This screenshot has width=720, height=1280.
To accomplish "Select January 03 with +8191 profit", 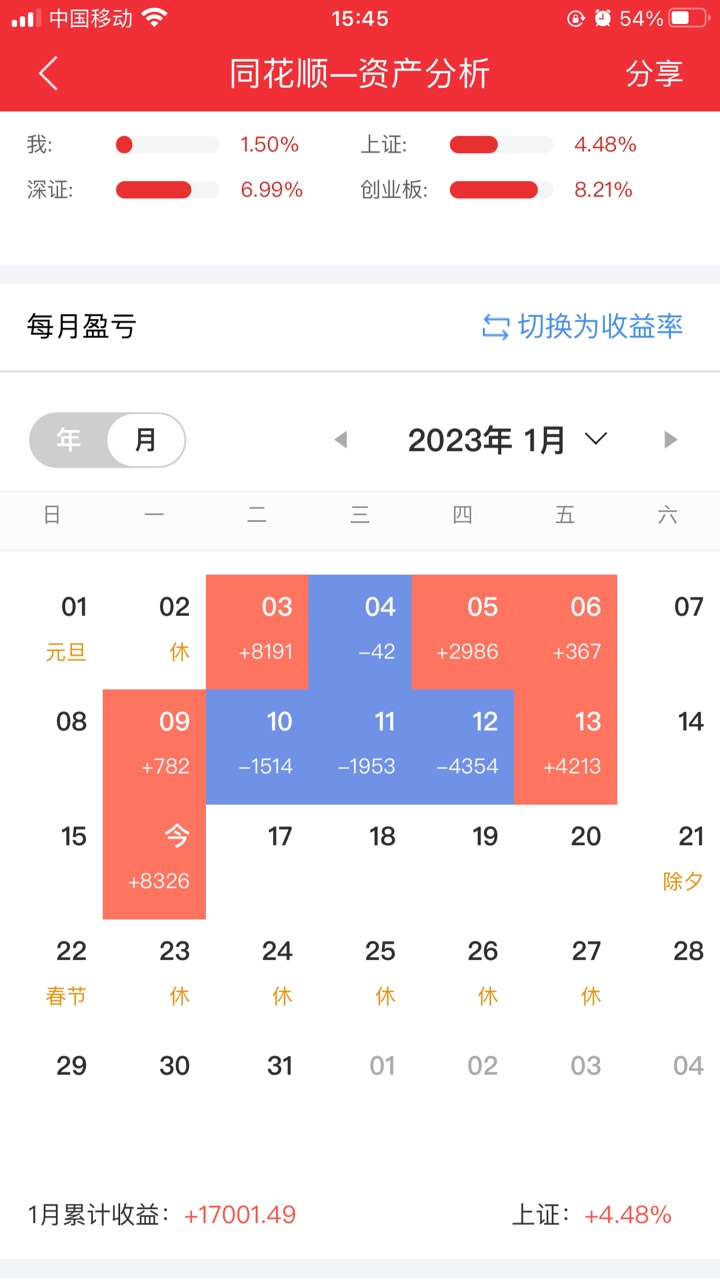I will click(x=257, y=631).
